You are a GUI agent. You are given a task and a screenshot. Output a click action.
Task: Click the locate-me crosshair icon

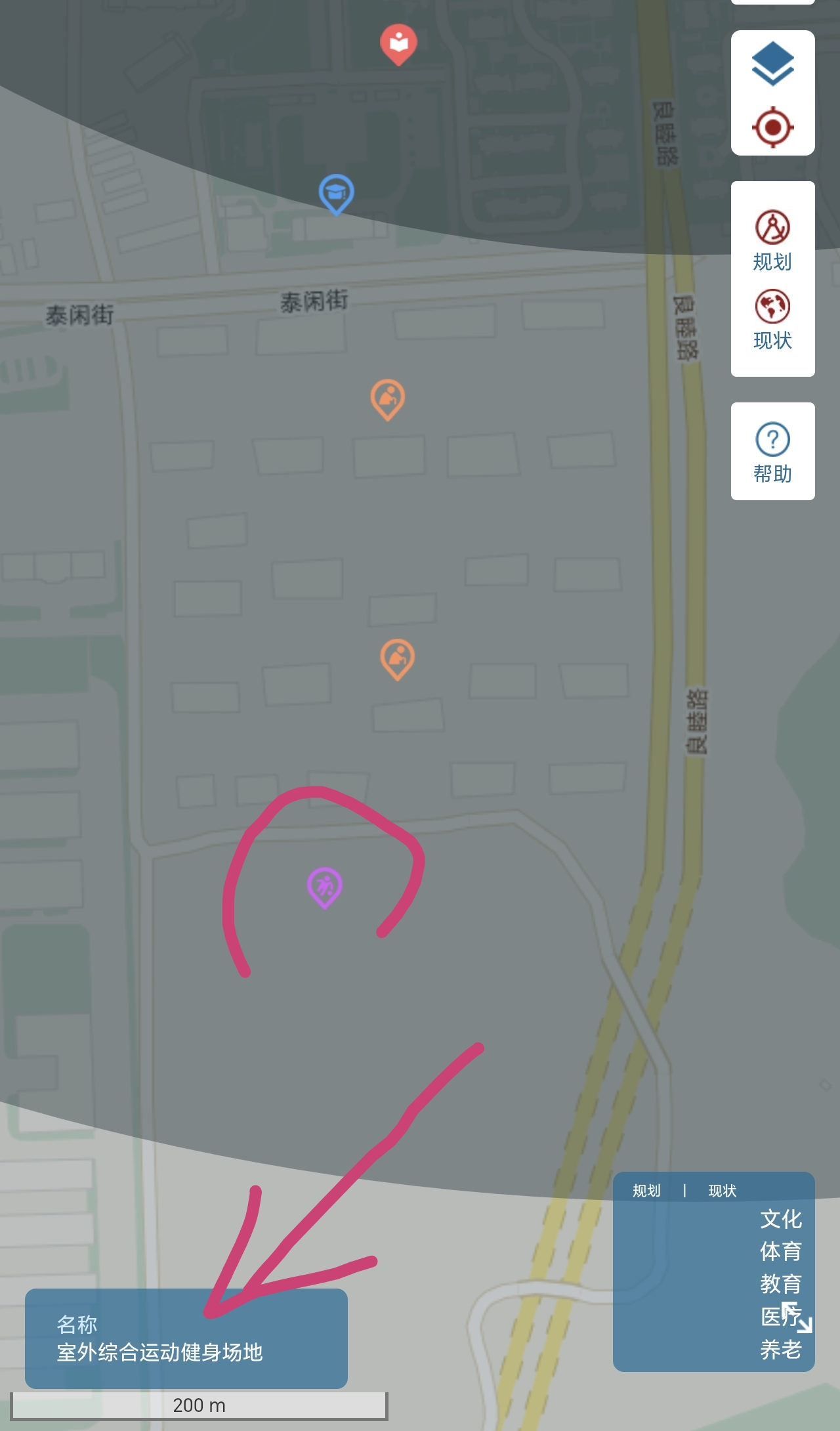click(x=772, y=127)
